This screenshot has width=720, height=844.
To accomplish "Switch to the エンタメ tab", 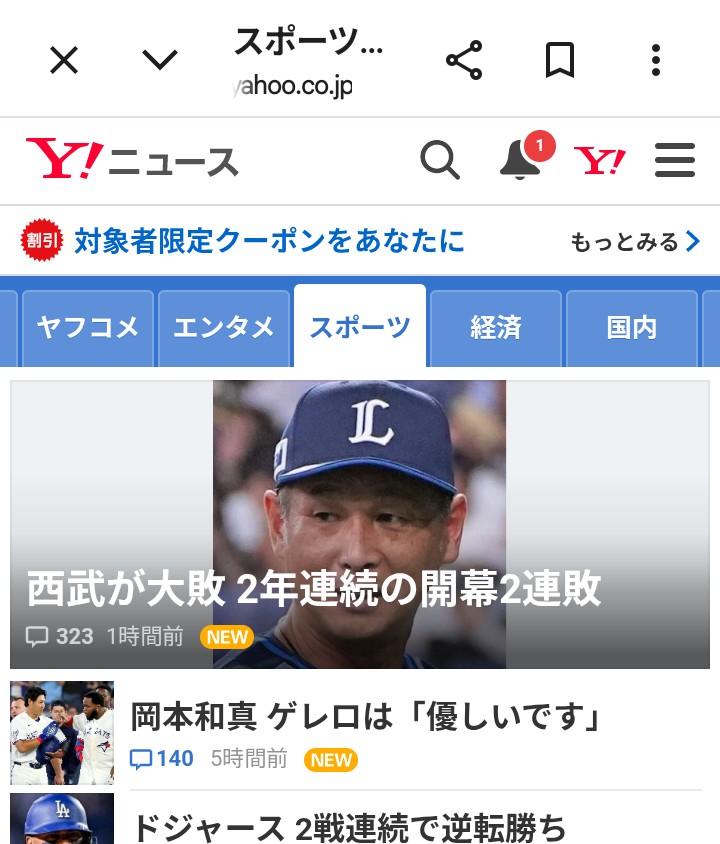I will (x=224, y=327).
